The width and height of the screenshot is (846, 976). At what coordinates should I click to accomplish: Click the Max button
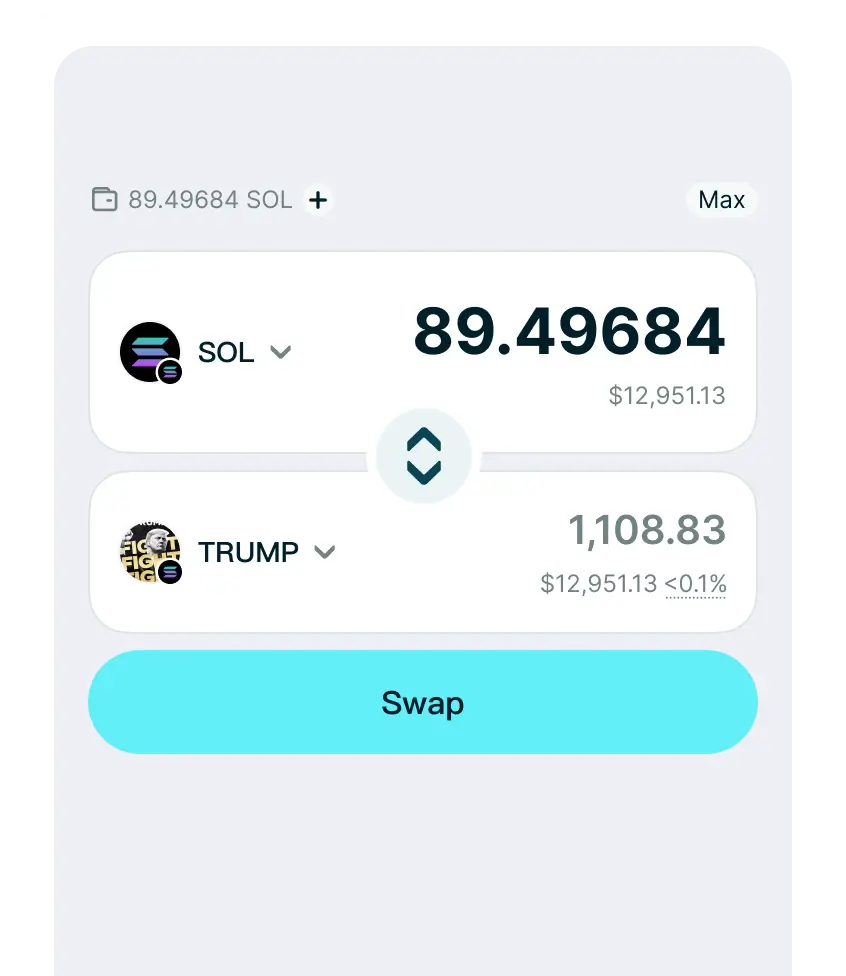pos(722,200)
